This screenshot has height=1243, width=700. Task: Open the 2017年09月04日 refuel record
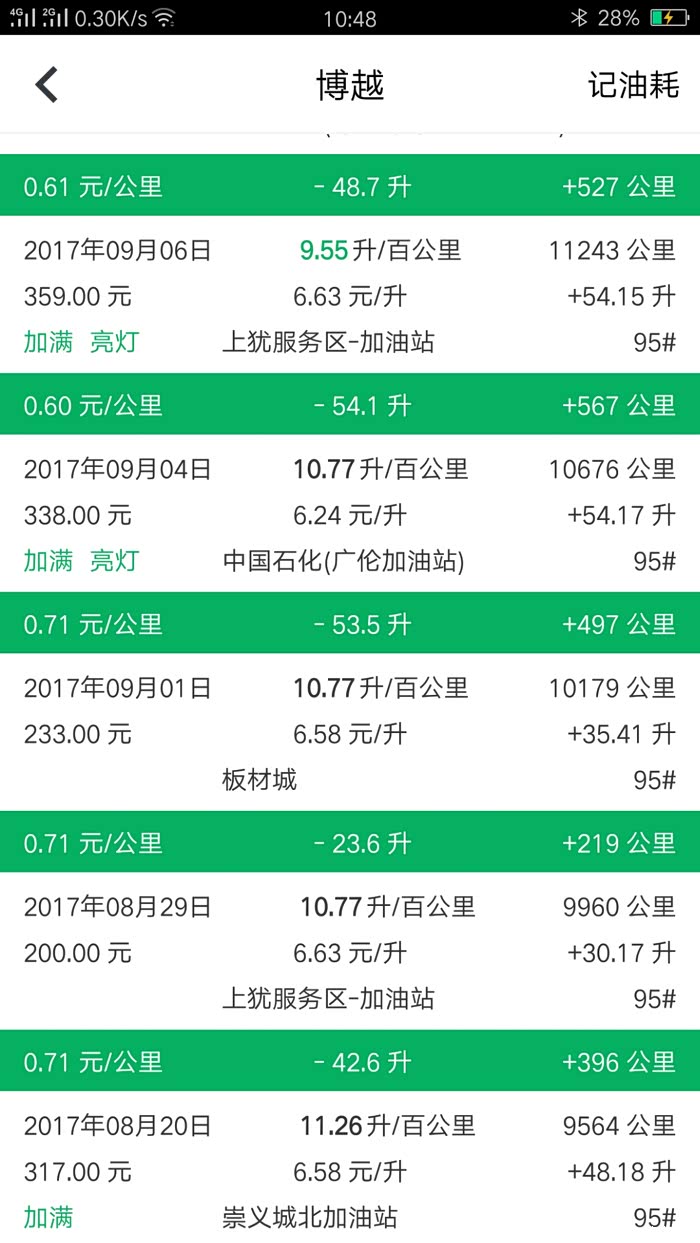(350, 515)
